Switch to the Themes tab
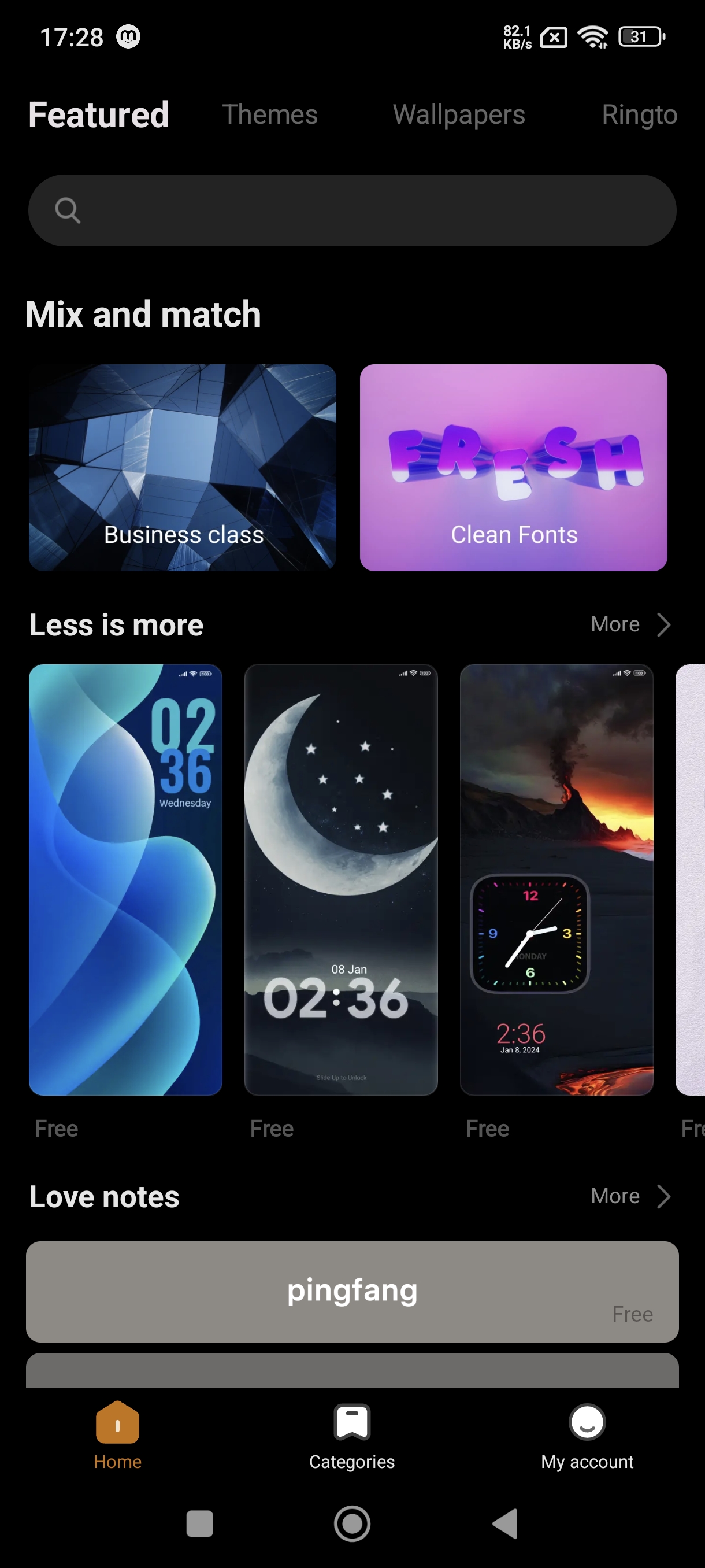 click(x=269, y=114)
